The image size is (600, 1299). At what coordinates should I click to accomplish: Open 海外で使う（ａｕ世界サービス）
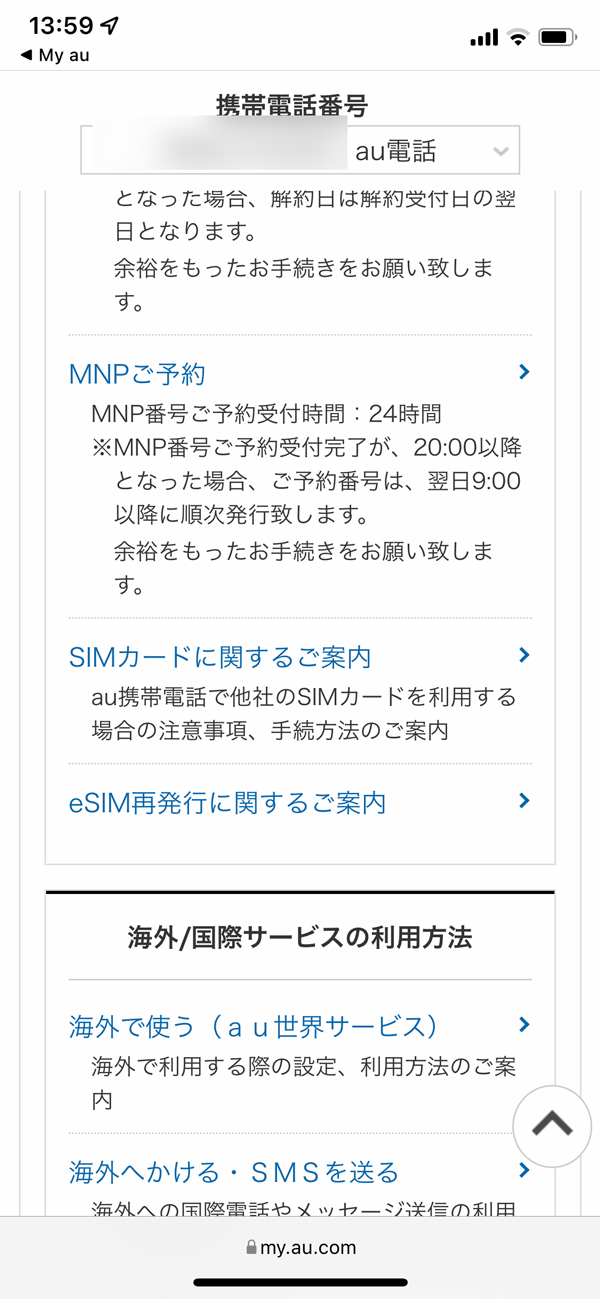tap(255, 1026)
